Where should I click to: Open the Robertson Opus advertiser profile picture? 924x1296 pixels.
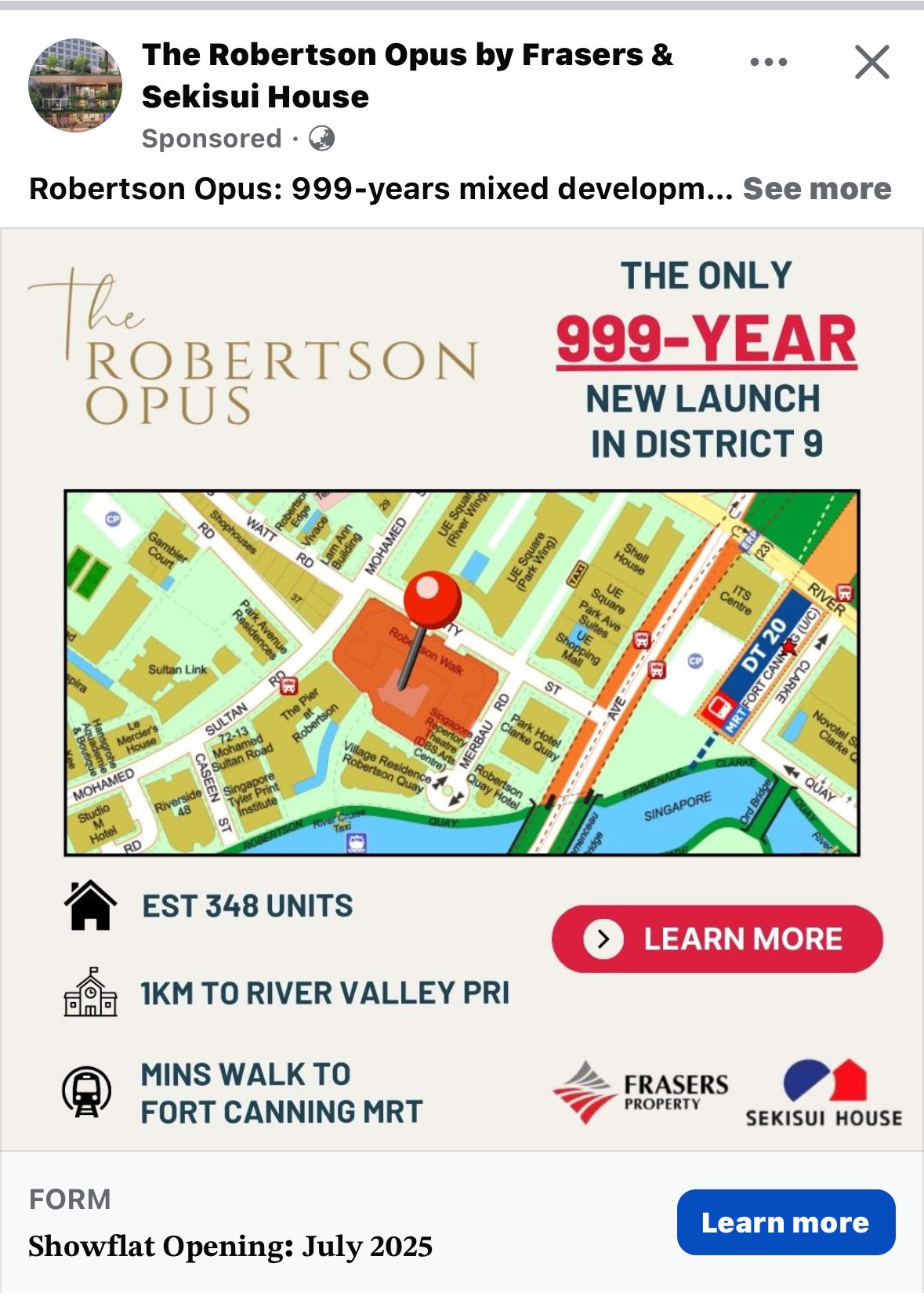click(x=75, y=85)
